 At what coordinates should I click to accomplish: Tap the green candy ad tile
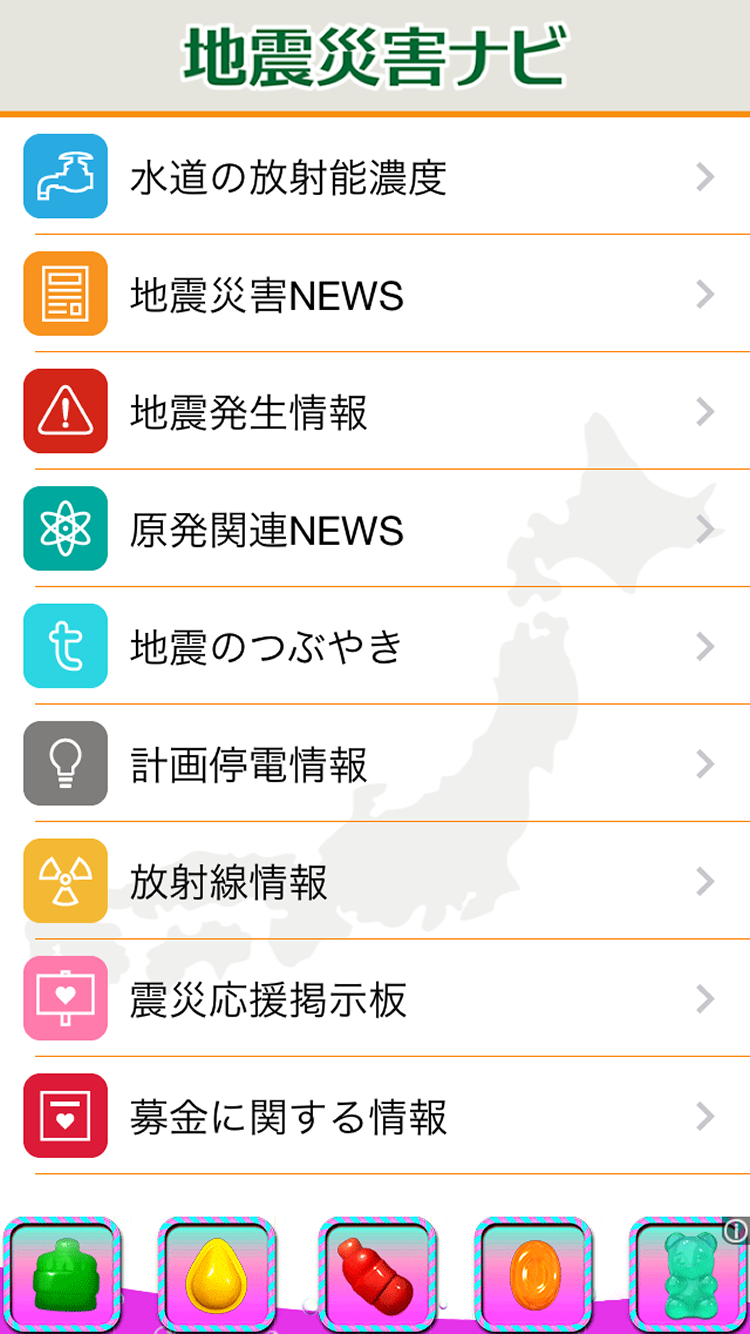pos(62,1276)
